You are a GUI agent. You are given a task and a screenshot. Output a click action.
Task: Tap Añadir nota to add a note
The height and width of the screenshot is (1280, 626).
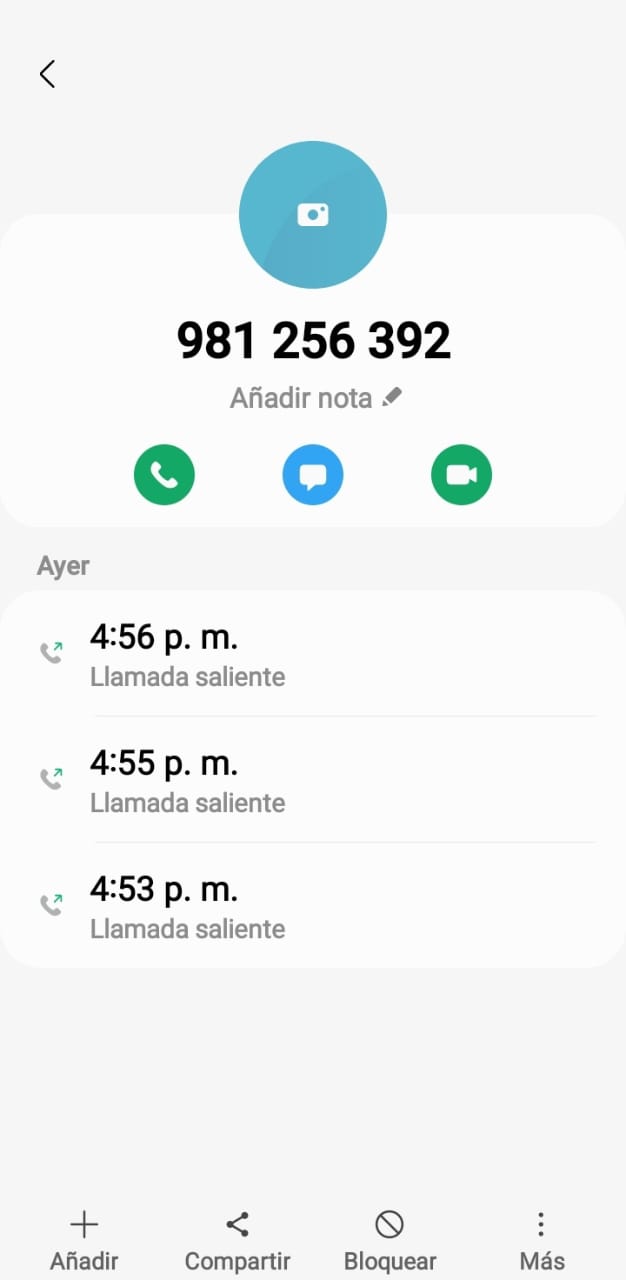(315, 398)
